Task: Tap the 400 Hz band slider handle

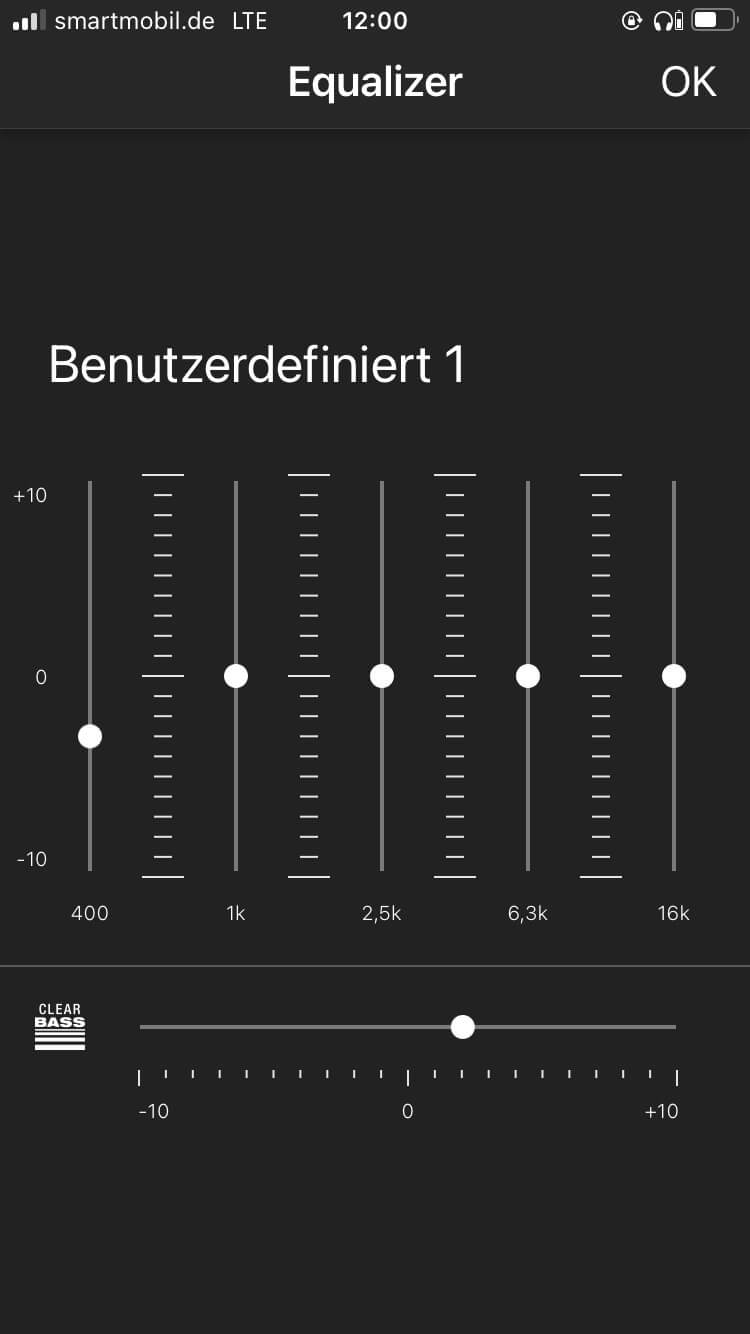Action: click(90, 736)
